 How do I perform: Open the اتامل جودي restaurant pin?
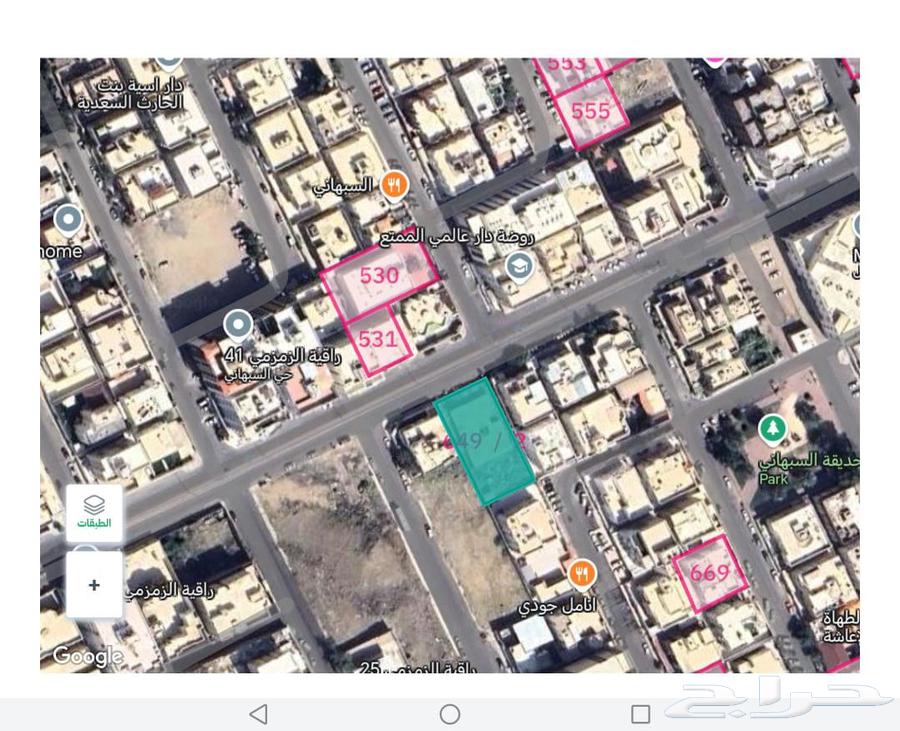pyautogui.click(x=582, y=574)
